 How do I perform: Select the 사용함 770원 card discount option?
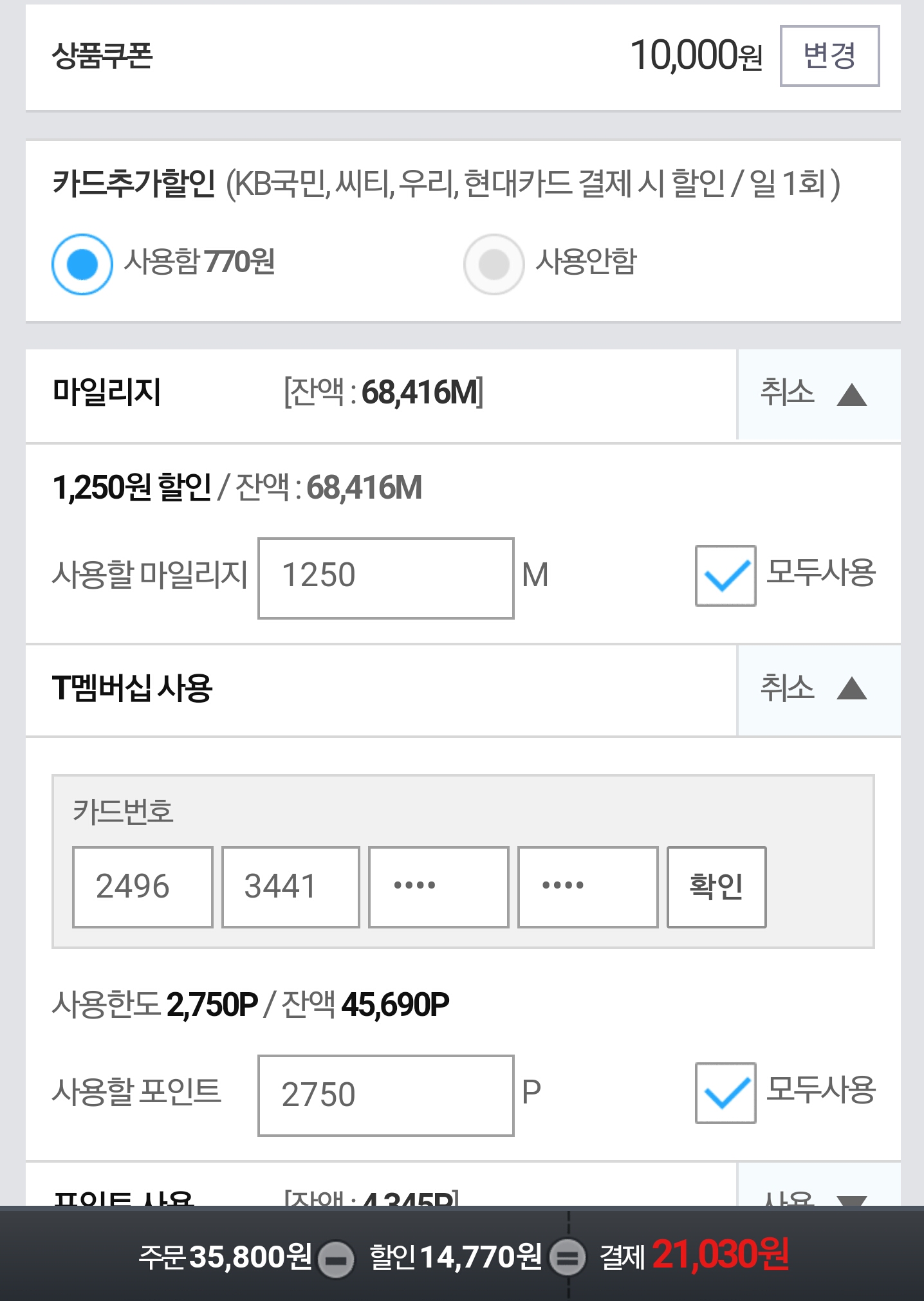pyautogui.click(x=82, y=264)
